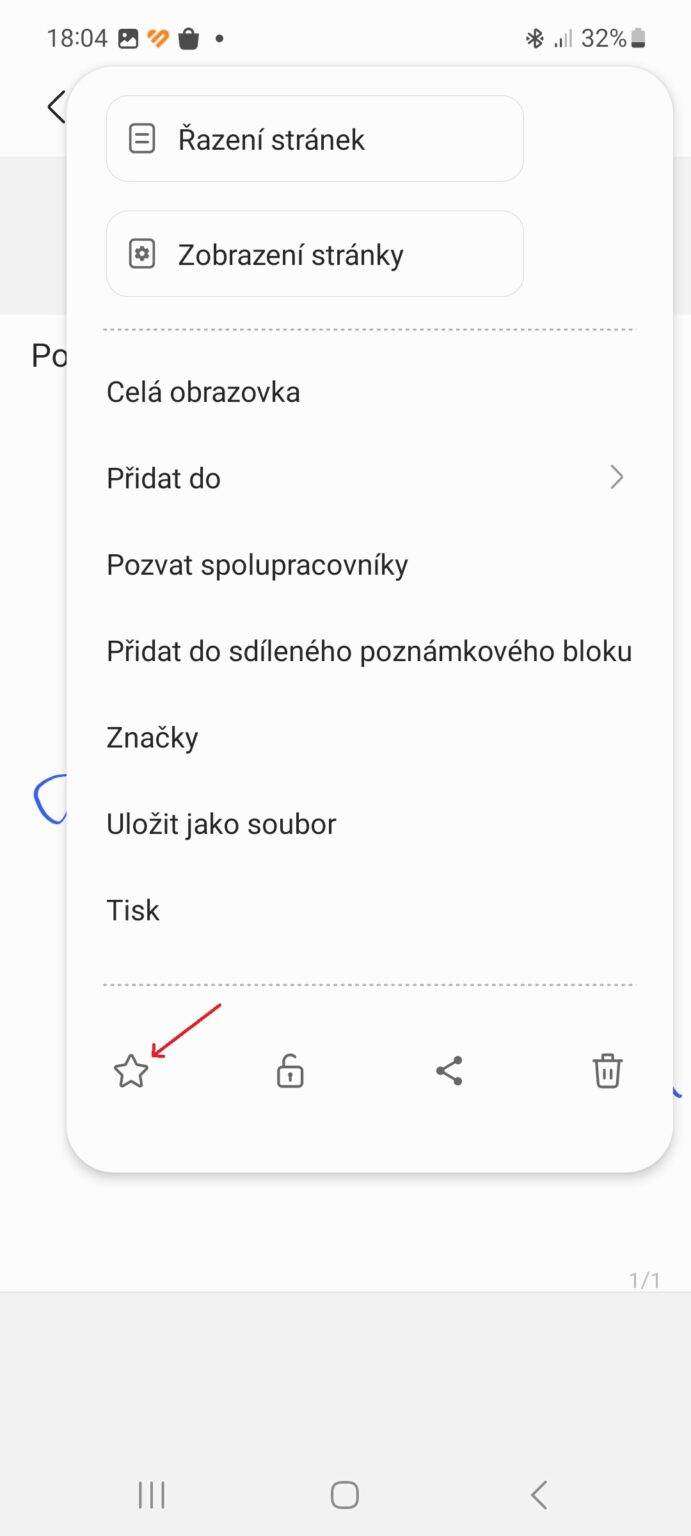691x1536 pixels.
Task: Delete the note with trash icon
Action: click(x=607, y=1072)
